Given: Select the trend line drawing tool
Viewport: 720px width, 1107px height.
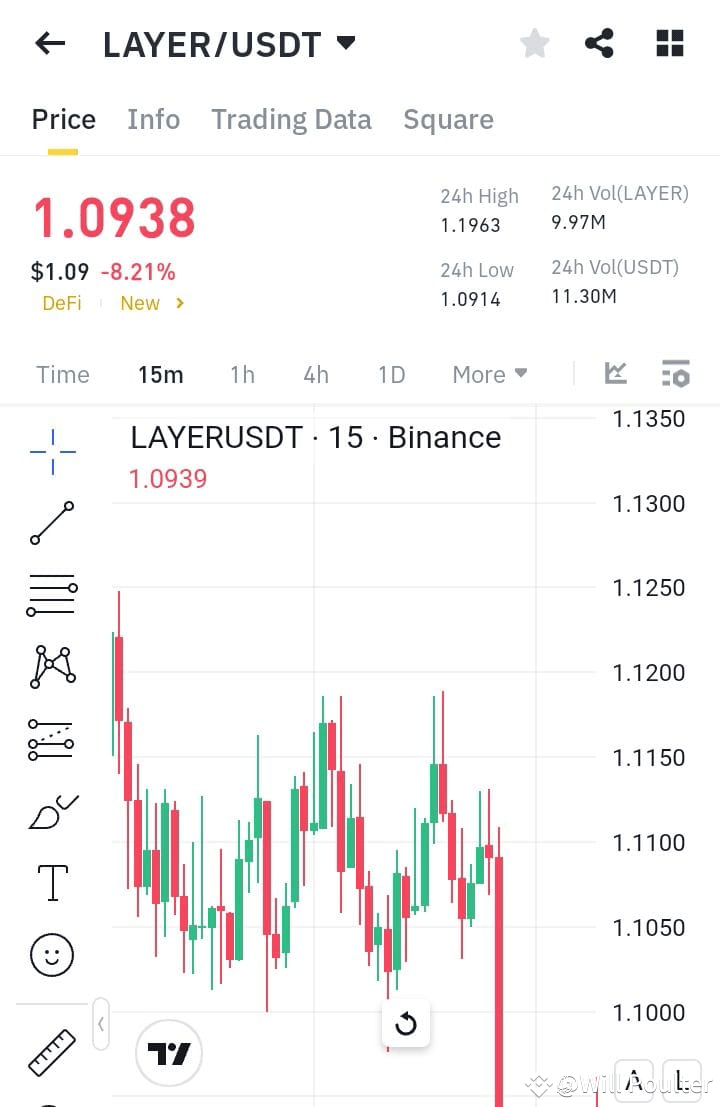Looking at the screenshot, I should 51,523.
